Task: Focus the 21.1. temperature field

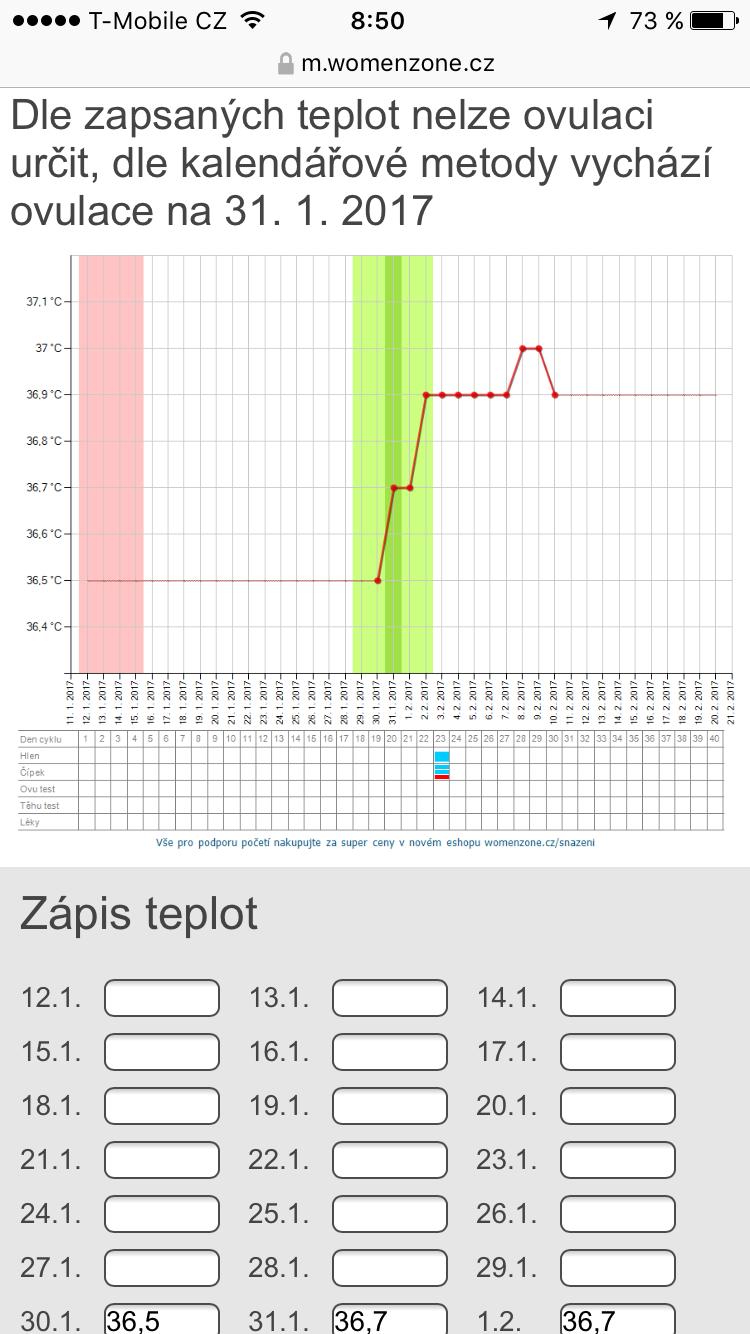Action: point(162,1160)
